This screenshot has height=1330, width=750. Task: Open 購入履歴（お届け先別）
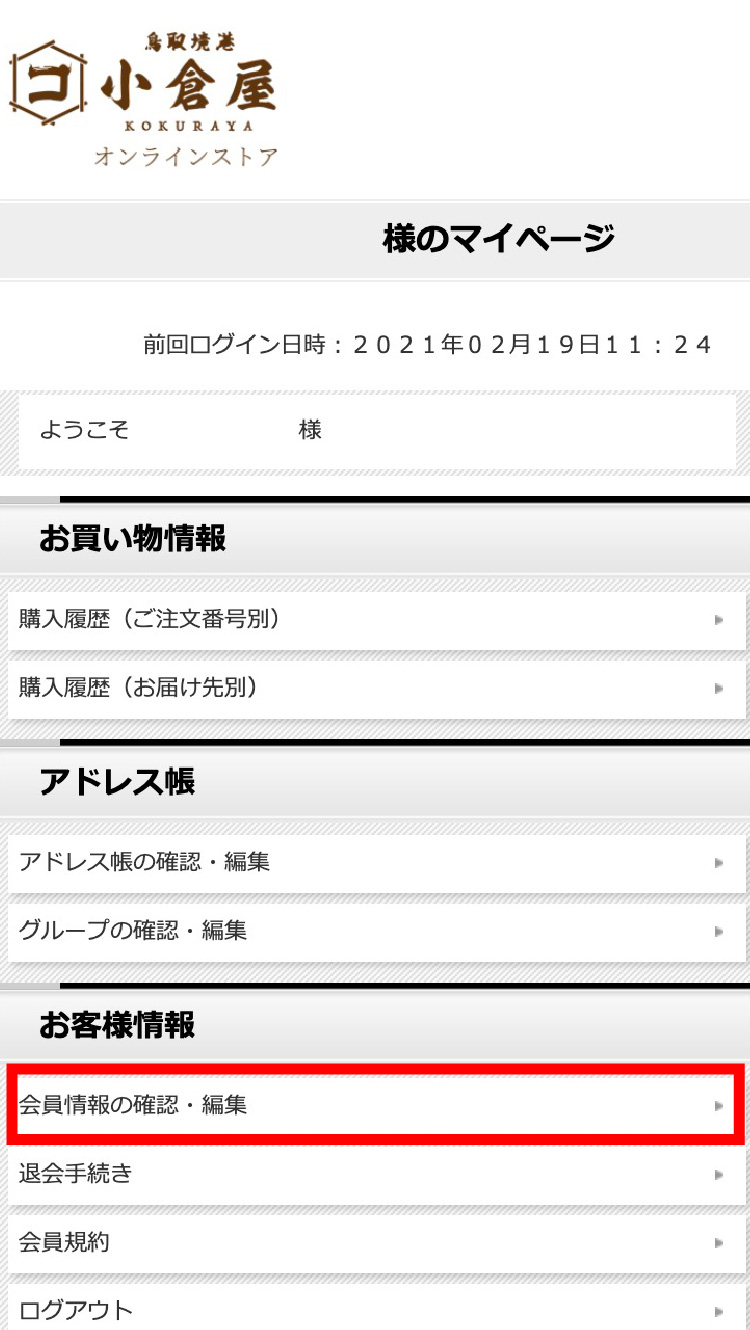376,689
